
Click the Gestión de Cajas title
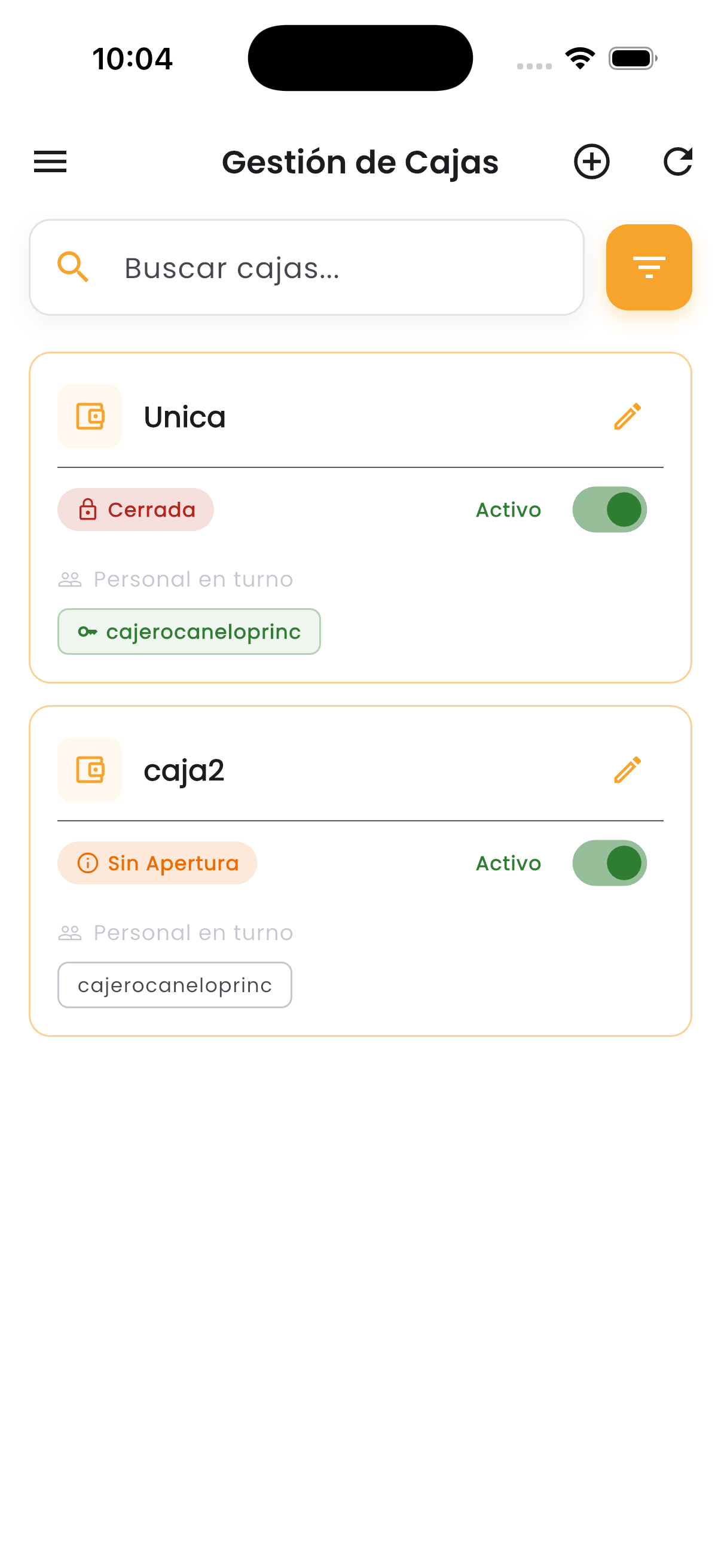tap(360, 161)
